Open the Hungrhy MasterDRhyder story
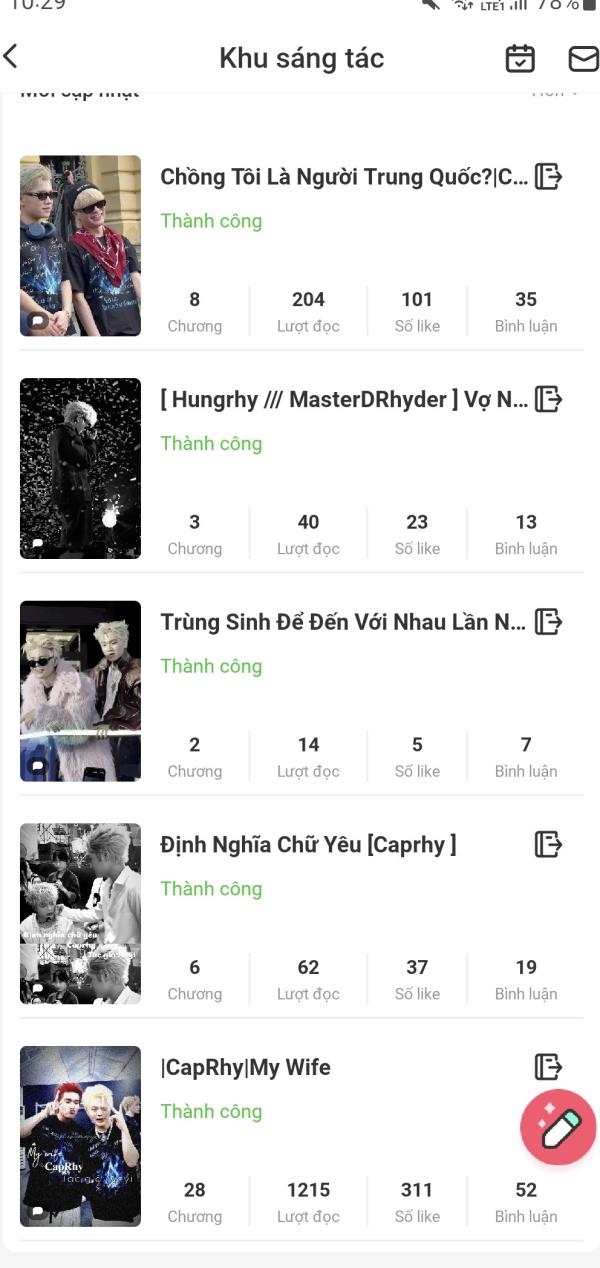Viewport: 600px width, 1268px height. (344, 400)
